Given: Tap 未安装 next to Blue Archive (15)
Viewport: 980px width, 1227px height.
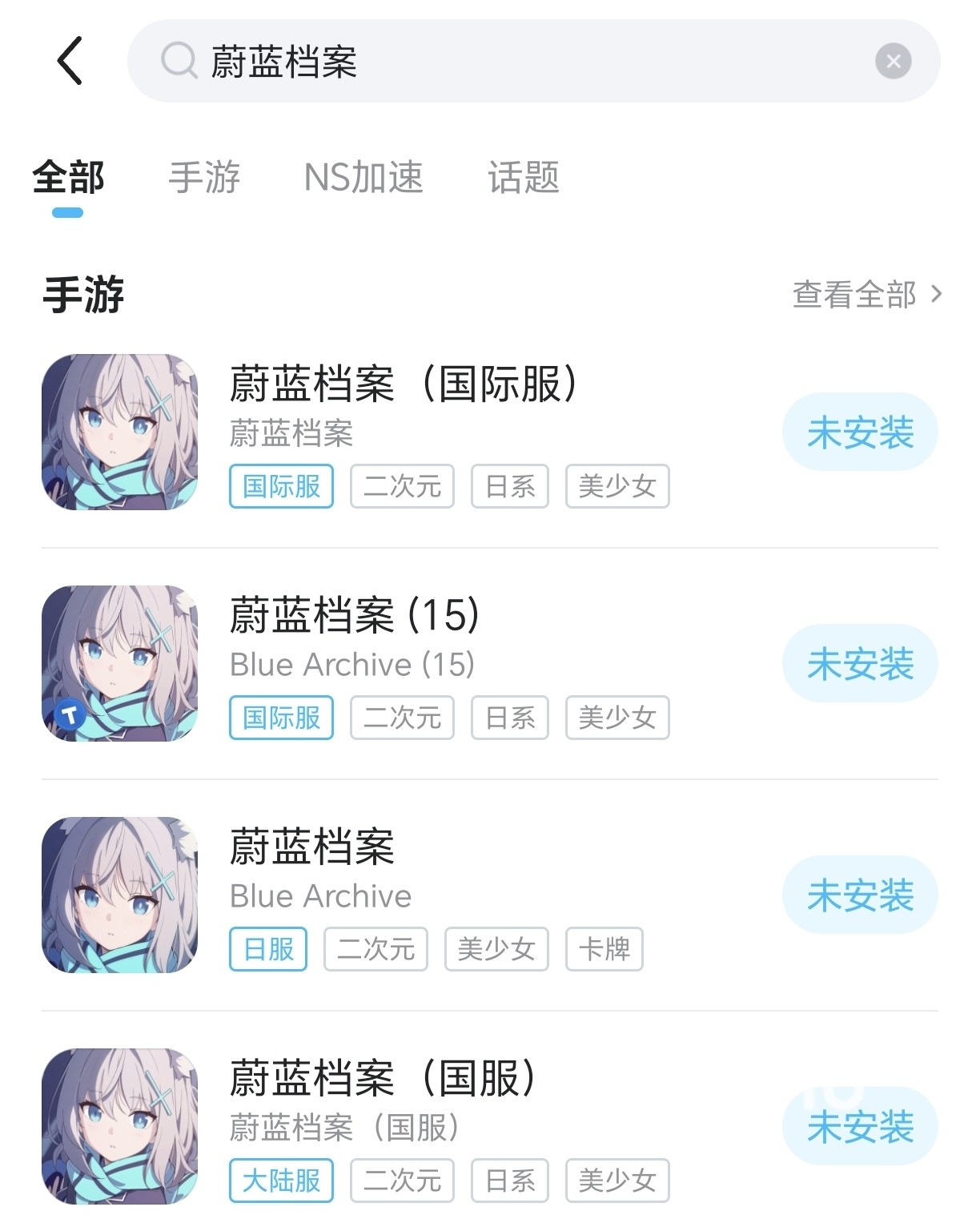Looking at the screenshot, I should click(859, 664).
